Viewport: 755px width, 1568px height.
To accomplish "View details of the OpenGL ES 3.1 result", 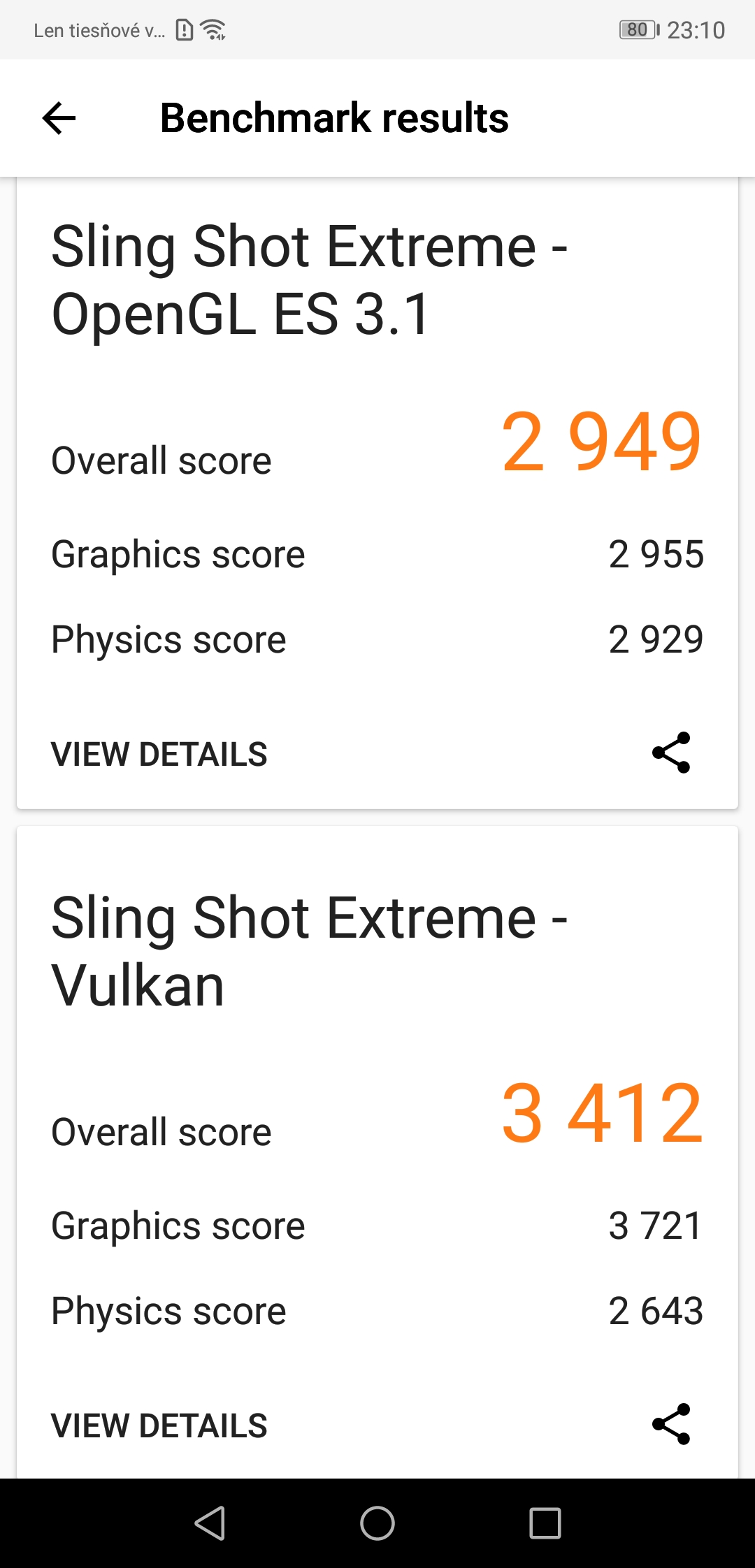I will (x=159, y=755).
